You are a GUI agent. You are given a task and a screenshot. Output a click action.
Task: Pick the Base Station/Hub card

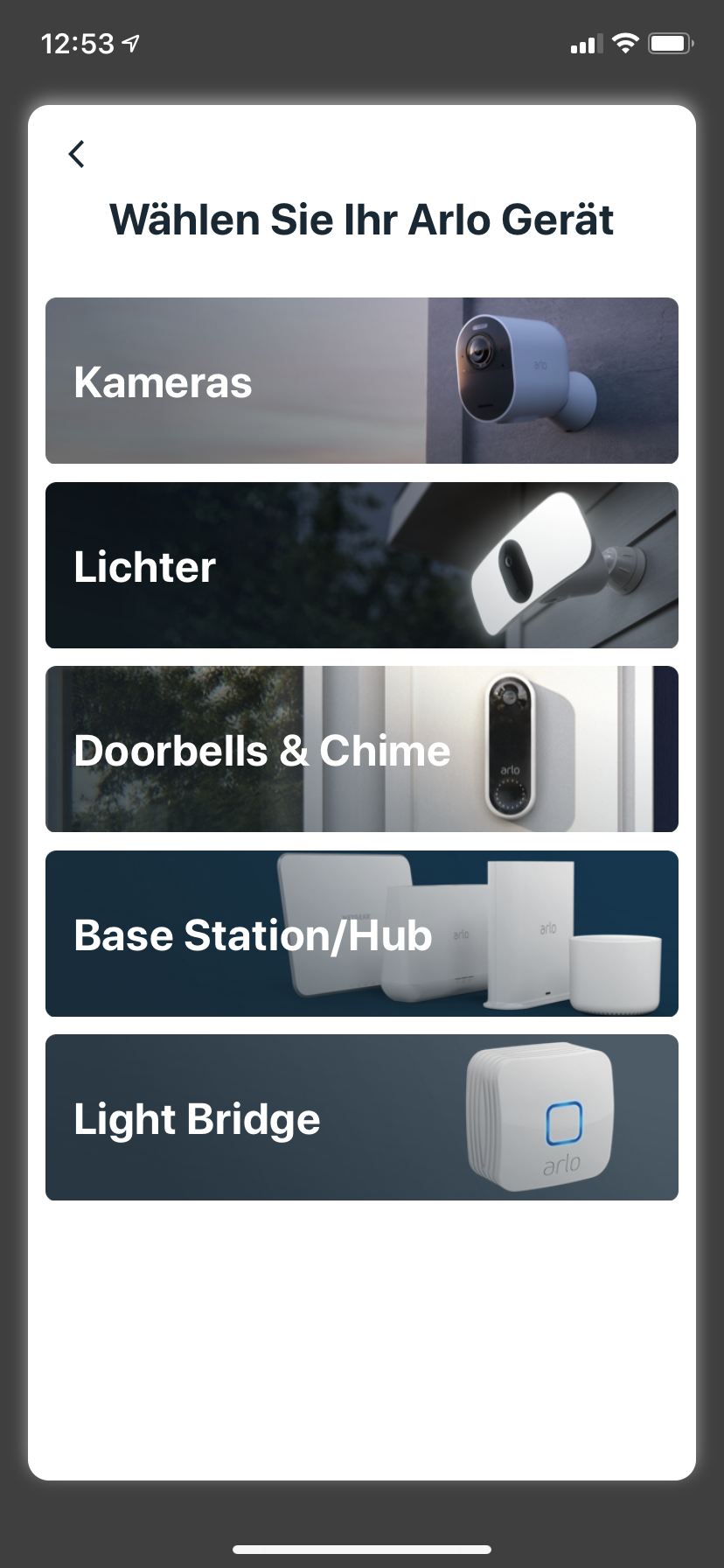(361, 934)
